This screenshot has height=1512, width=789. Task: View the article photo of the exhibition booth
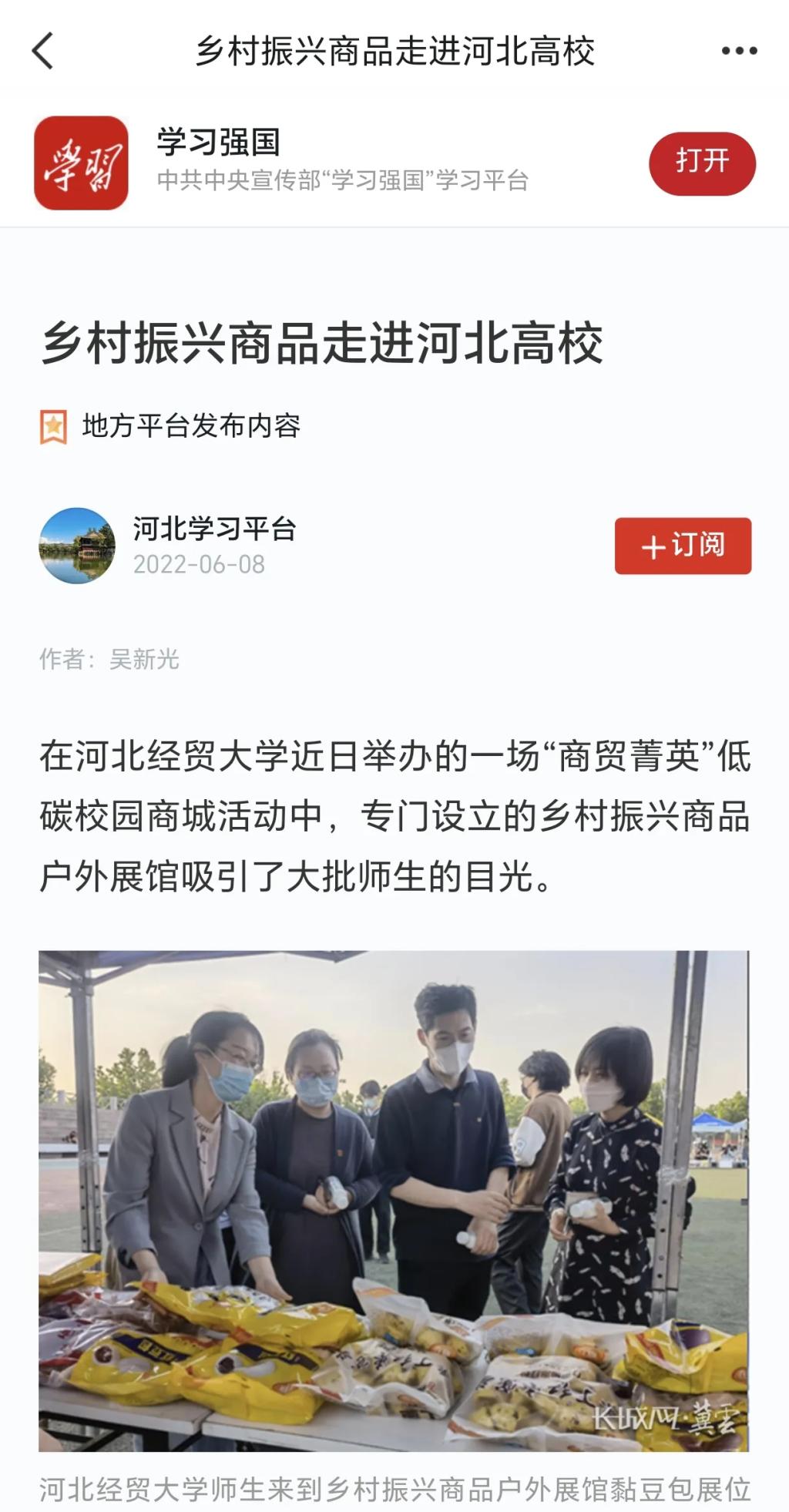tap(394, 1200)
